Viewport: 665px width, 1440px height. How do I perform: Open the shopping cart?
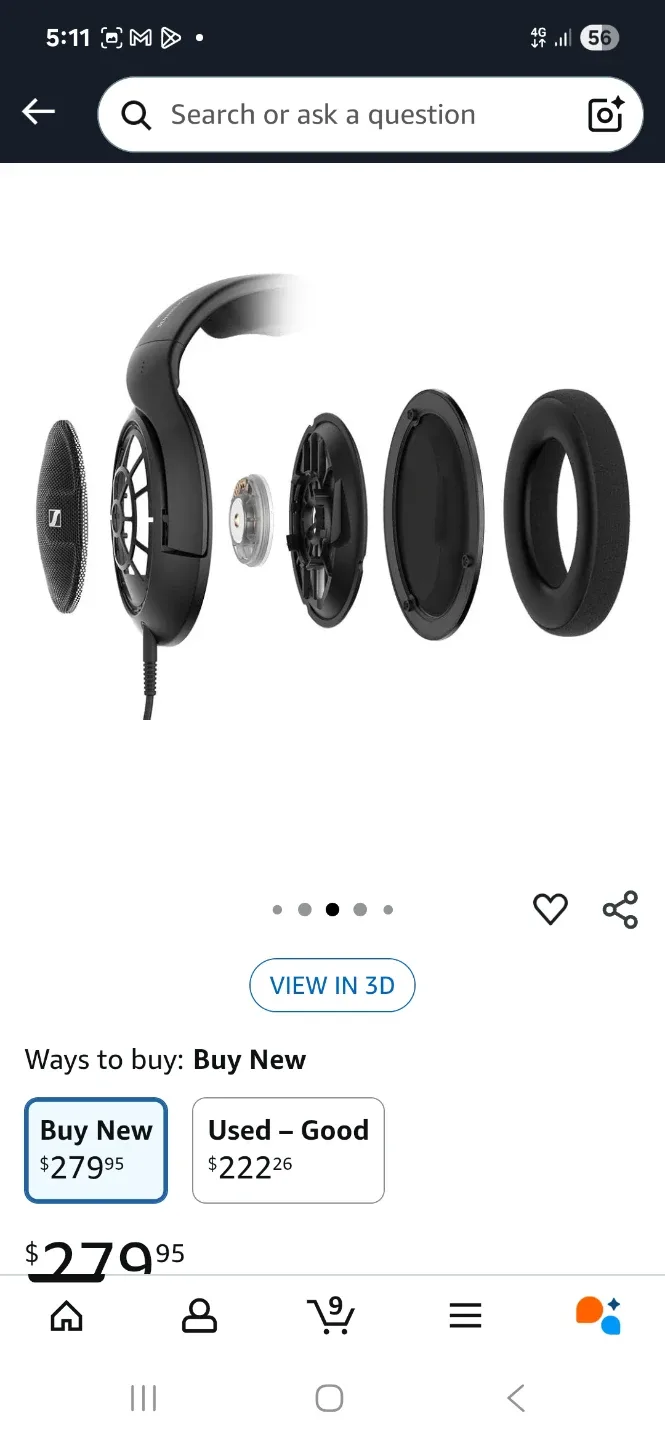331,1316
